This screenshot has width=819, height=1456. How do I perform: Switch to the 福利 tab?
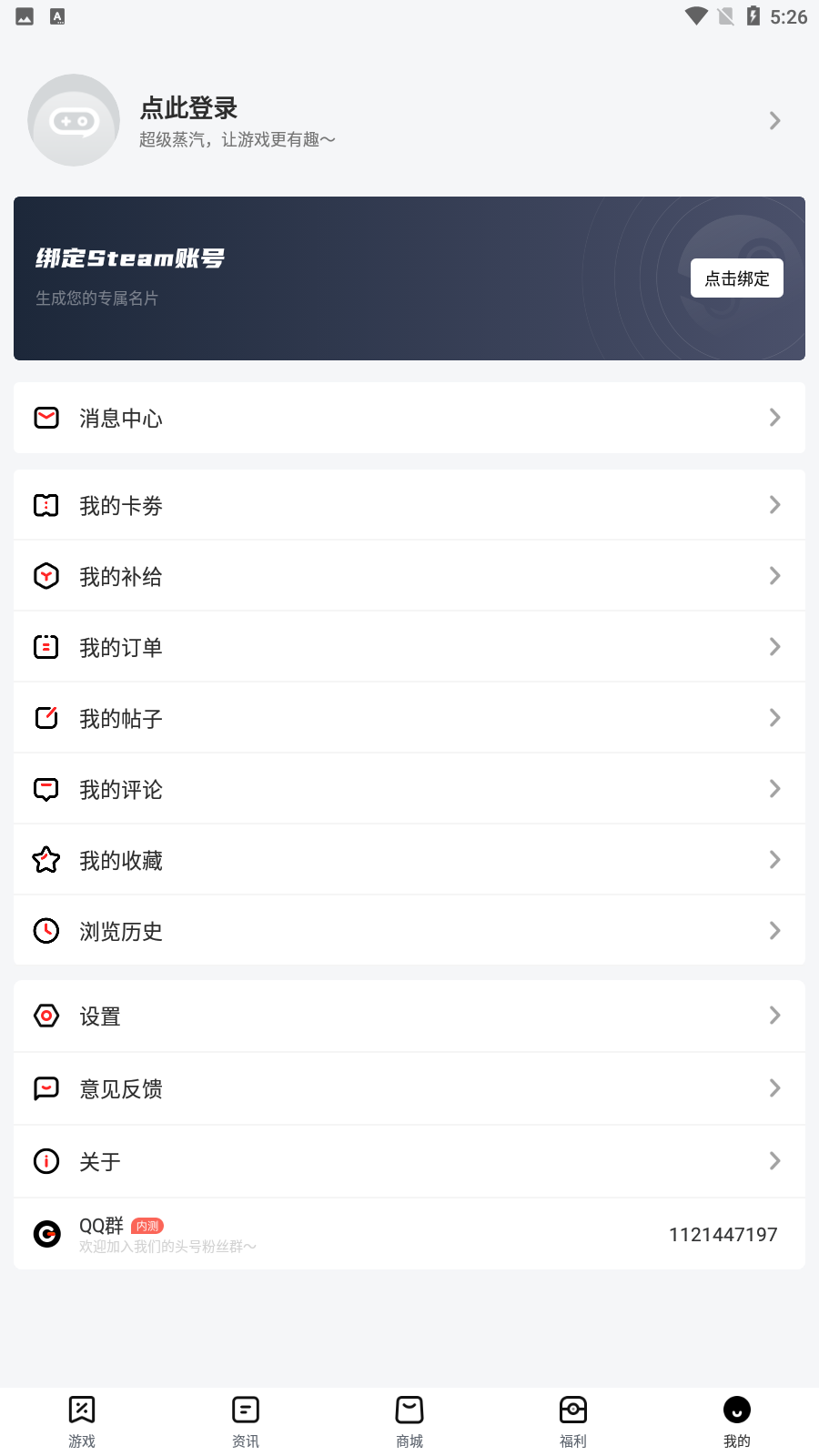573,1421
